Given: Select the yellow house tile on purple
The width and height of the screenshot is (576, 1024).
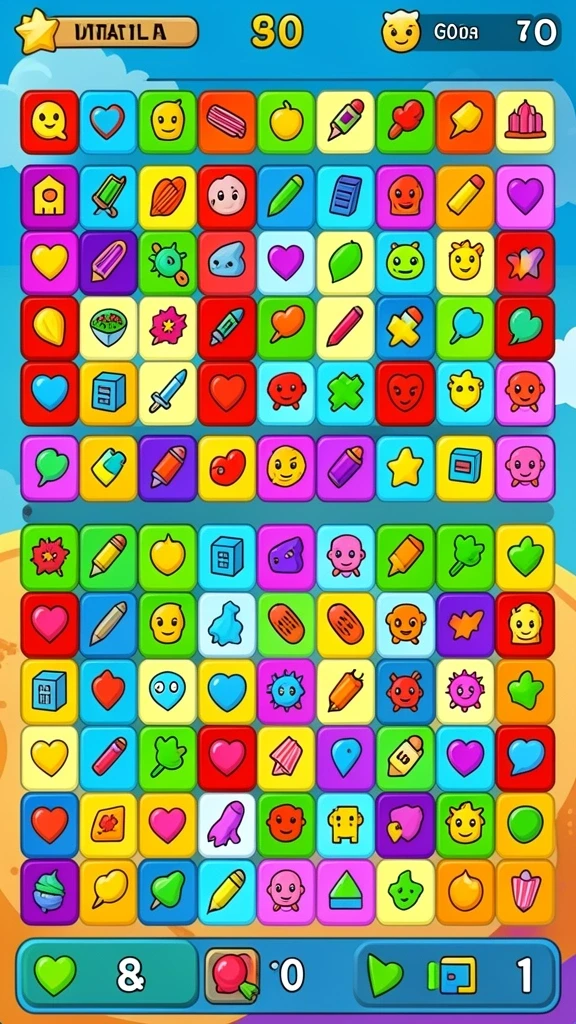Looking at the screenshot, I should click(x=50, y=197).
